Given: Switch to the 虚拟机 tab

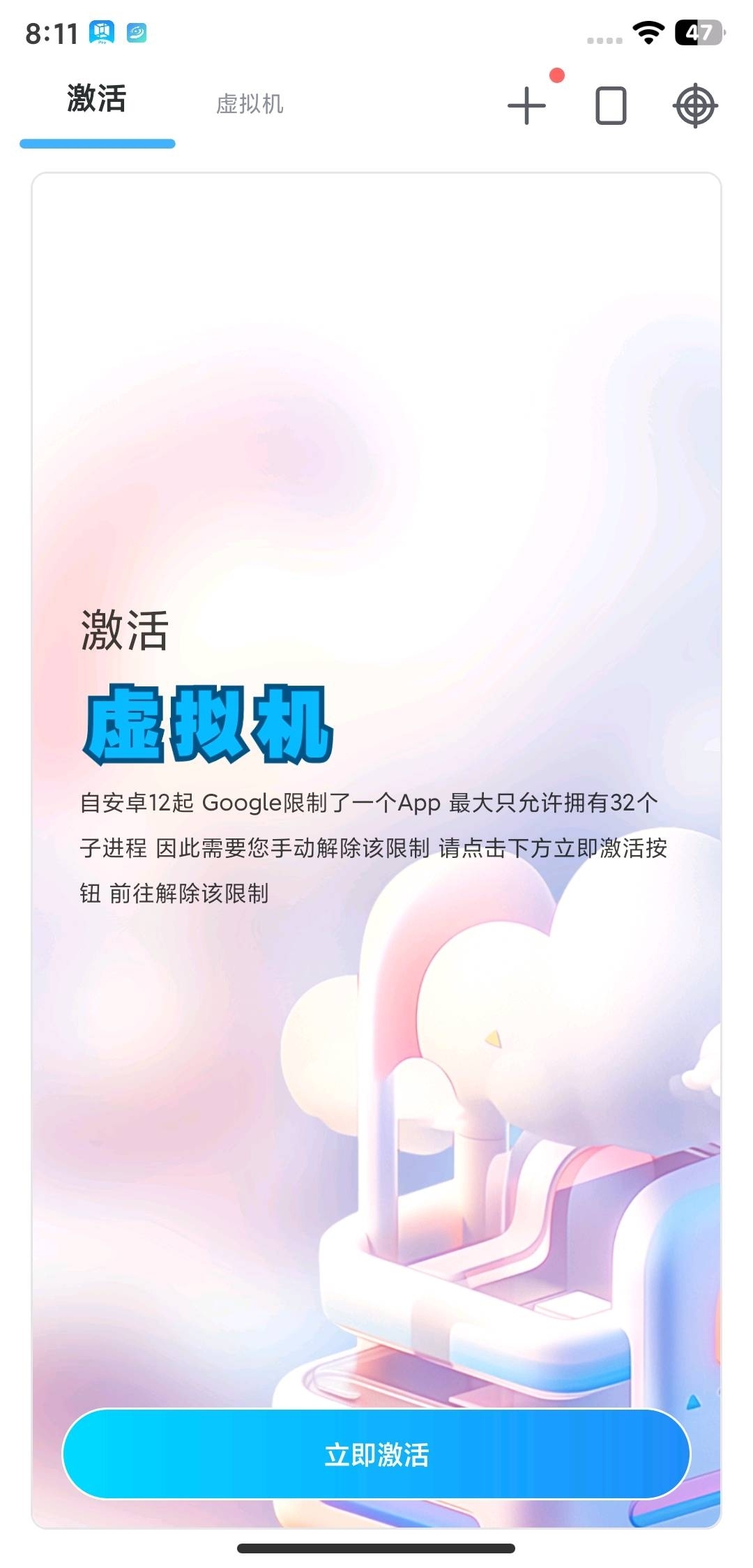Looking at the screenshot, I should (x=250, y=105).
